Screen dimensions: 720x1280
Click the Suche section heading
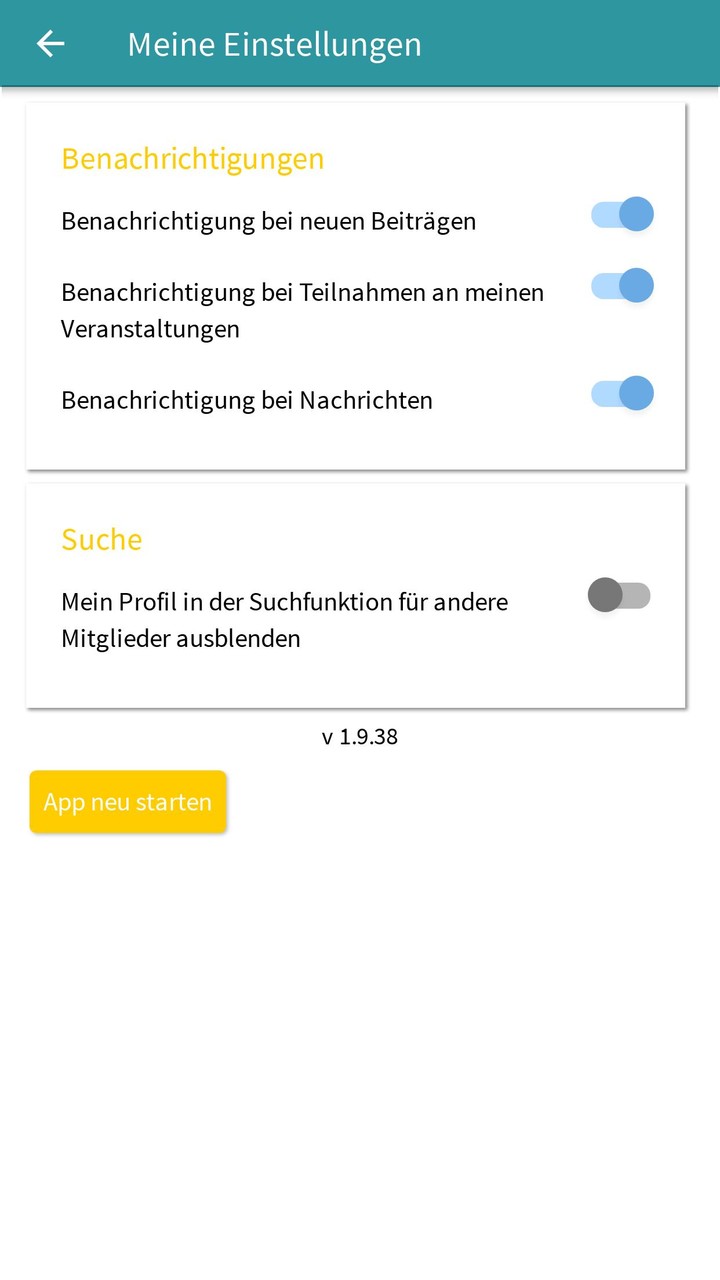tap(101, 539)
